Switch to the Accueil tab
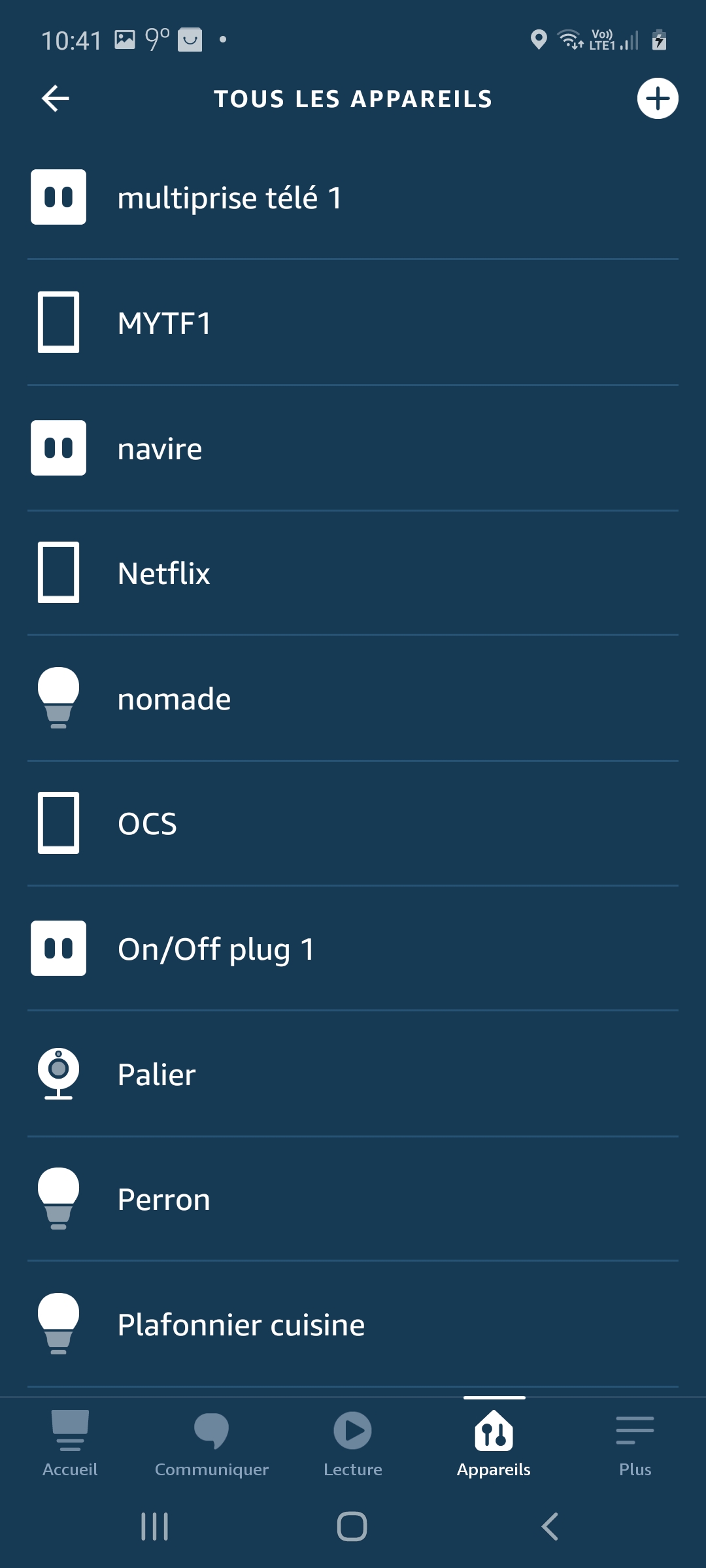This screenshot has height=1568, width=706. (x=70, y=1444)
